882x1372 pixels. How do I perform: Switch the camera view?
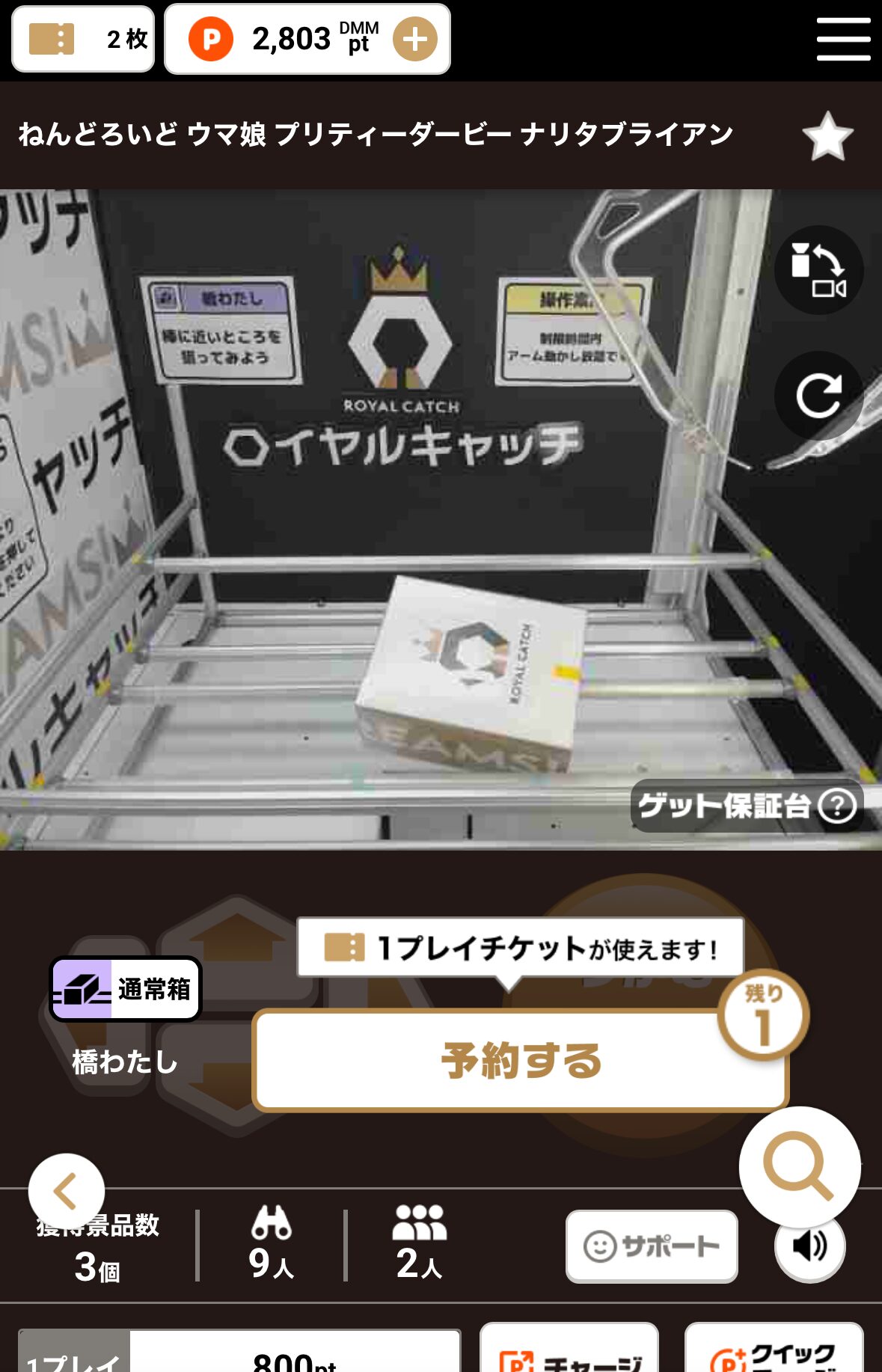point(818,269)
